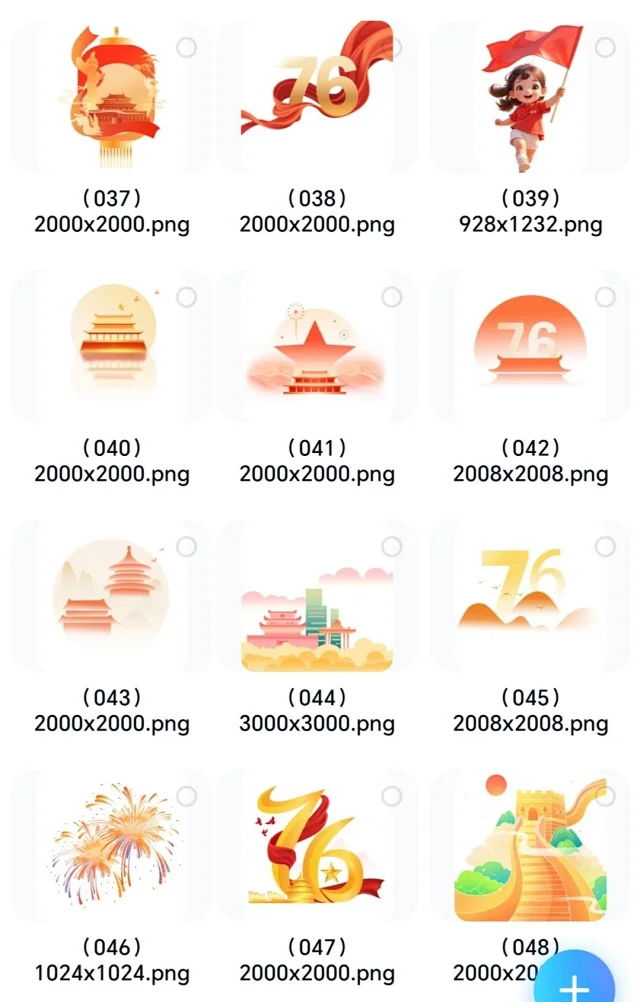Screen dimensions: 640x1002
Task: Open image tile (041) red star
Action: click(x=317, y=348)
